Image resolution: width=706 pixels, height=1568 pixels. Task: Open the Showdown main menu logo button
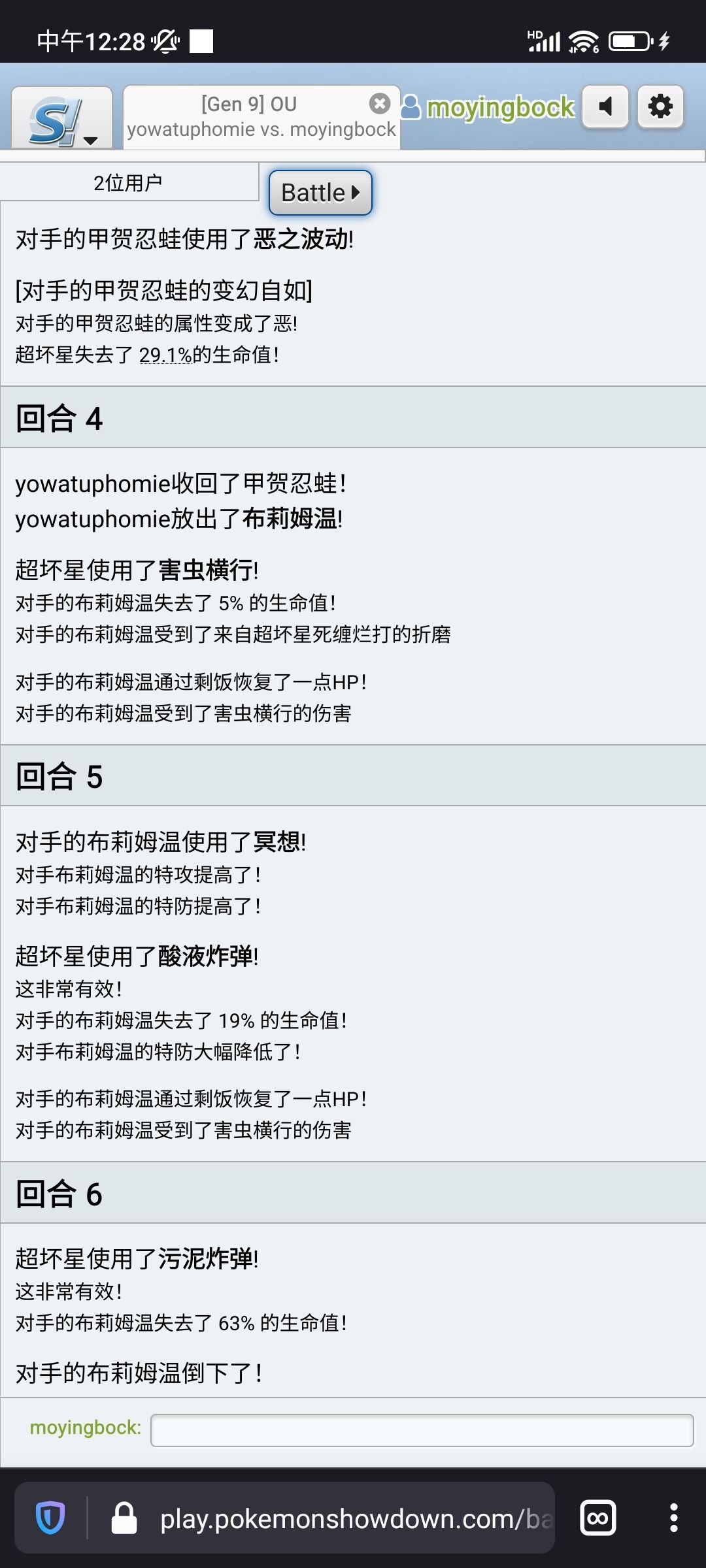(61, 119)
